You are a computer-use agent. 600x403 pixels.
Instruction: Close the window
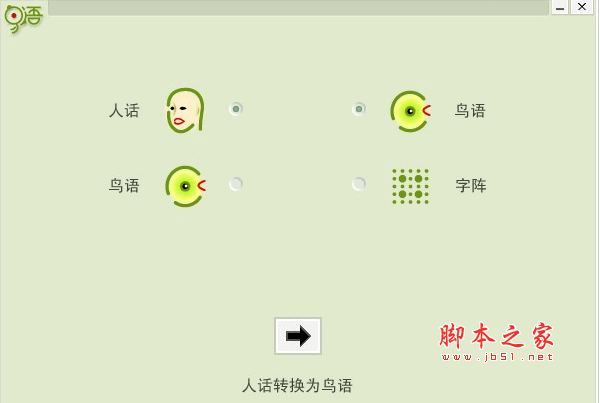(581, 7)
